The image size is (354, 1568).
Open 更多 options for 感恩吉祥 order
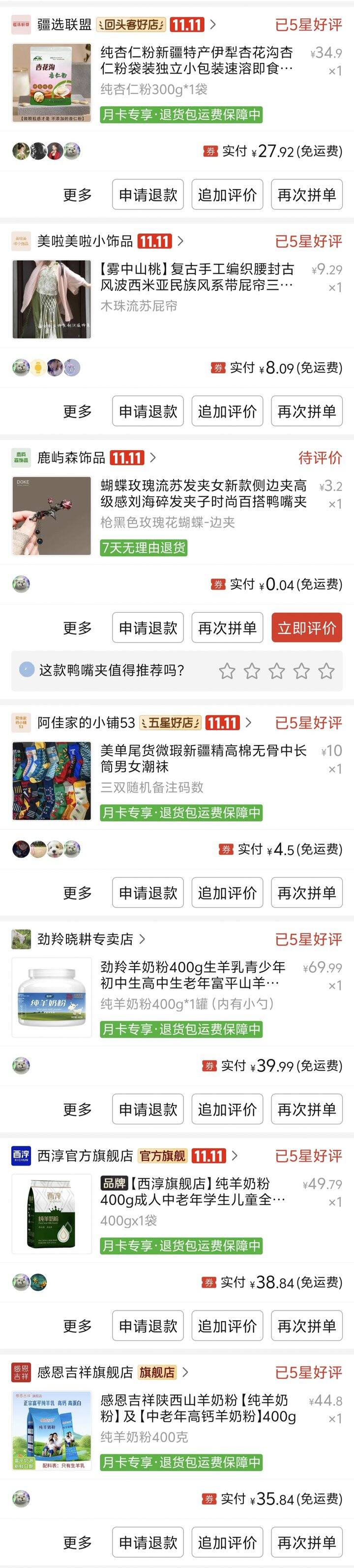point(77,1542)
